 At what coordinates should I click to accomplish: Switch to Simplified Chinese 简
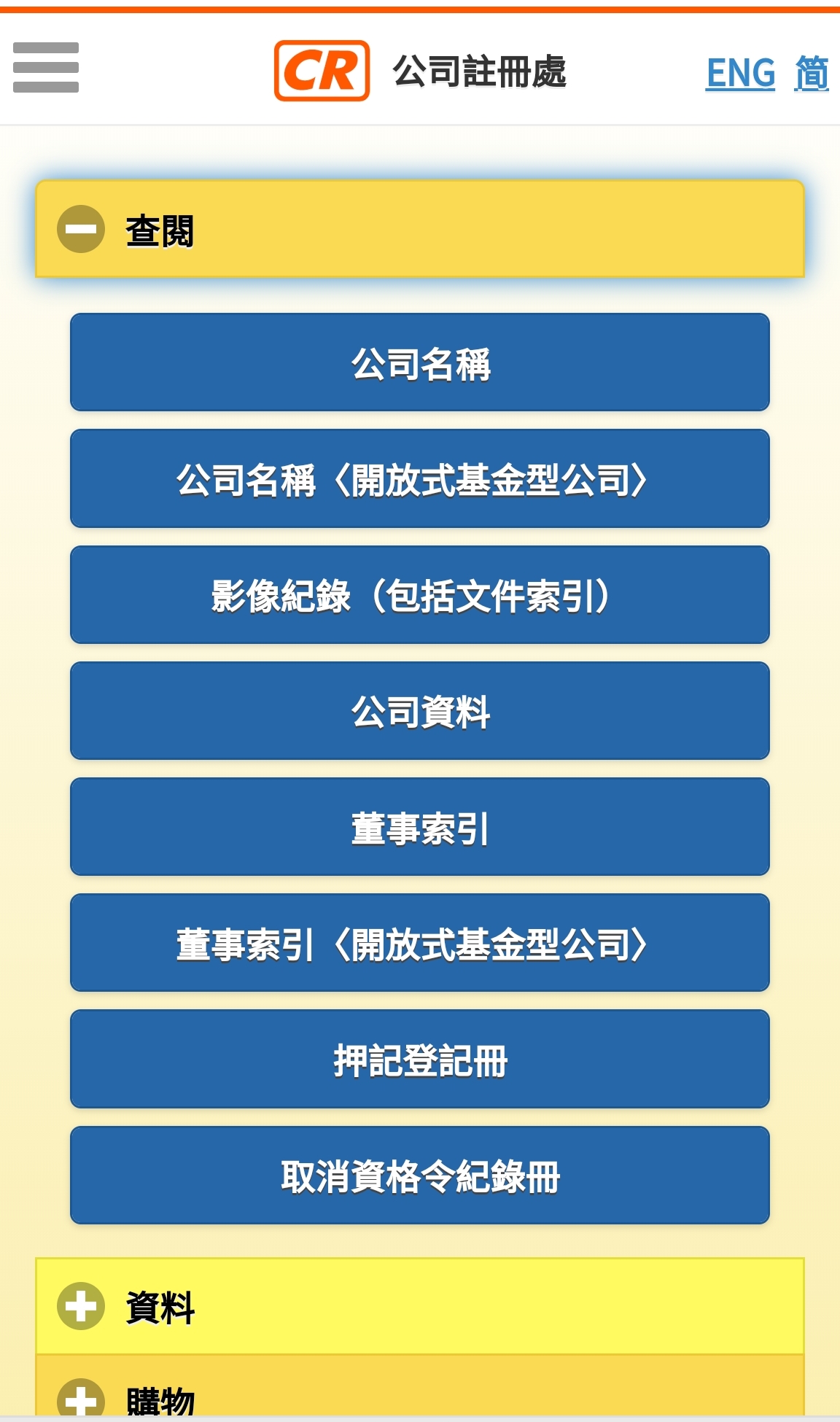pos(812,74)
